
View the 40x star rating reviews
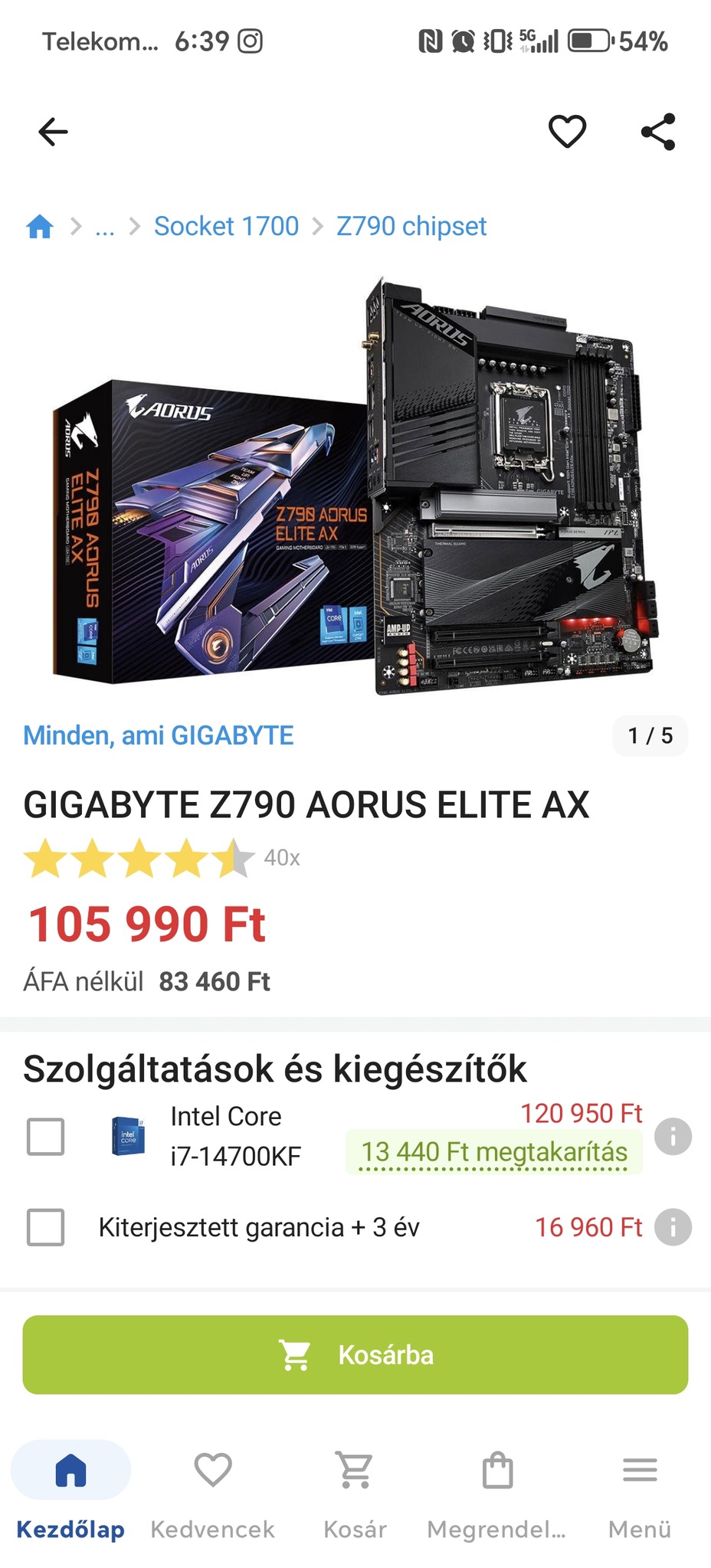[161, 858]
